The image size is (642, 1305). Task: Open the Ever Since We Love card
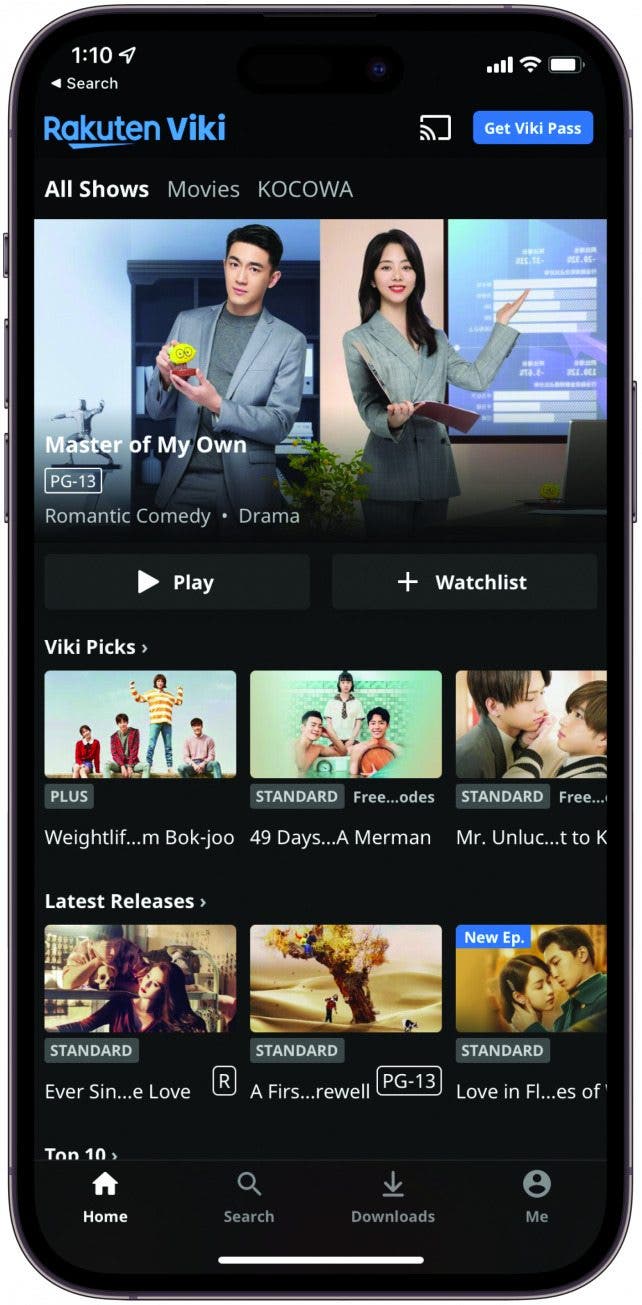(x=140, y=979)
